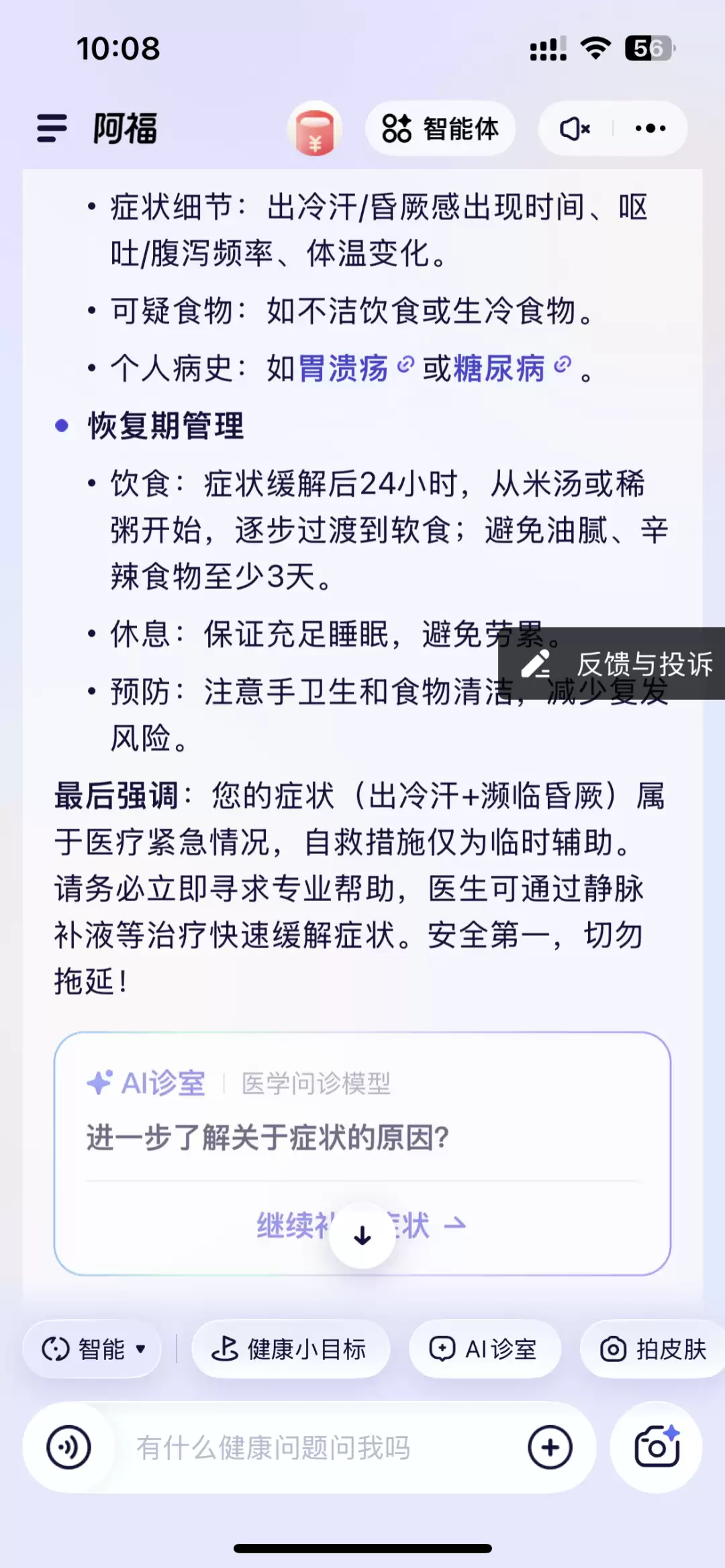This screenshot has height=1568, width=725.
Task: Tap the pencil icon next to 反馈与投诉
Action: click(x=535, y=664)
